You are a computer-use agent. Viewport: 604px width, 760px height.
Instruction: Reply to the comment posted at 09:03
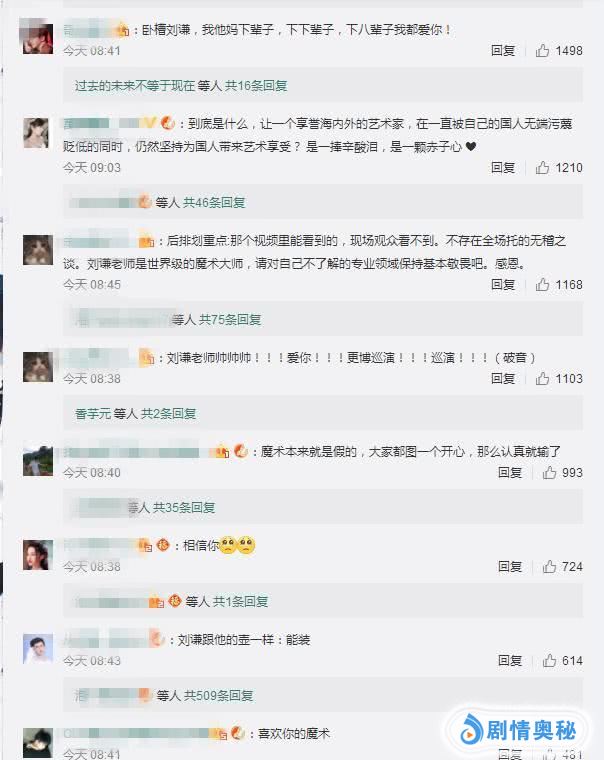(x=503, y=168)
